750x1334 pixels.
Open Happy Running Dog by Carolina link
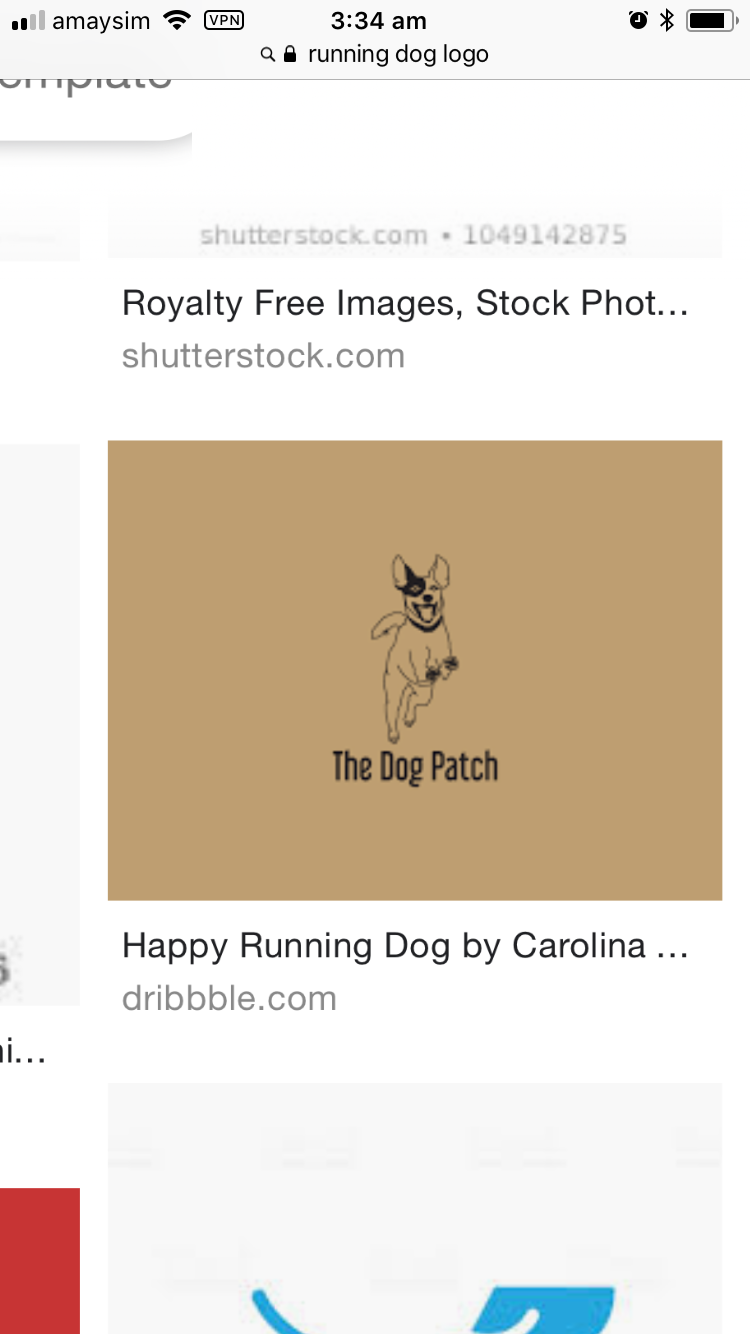404,946
